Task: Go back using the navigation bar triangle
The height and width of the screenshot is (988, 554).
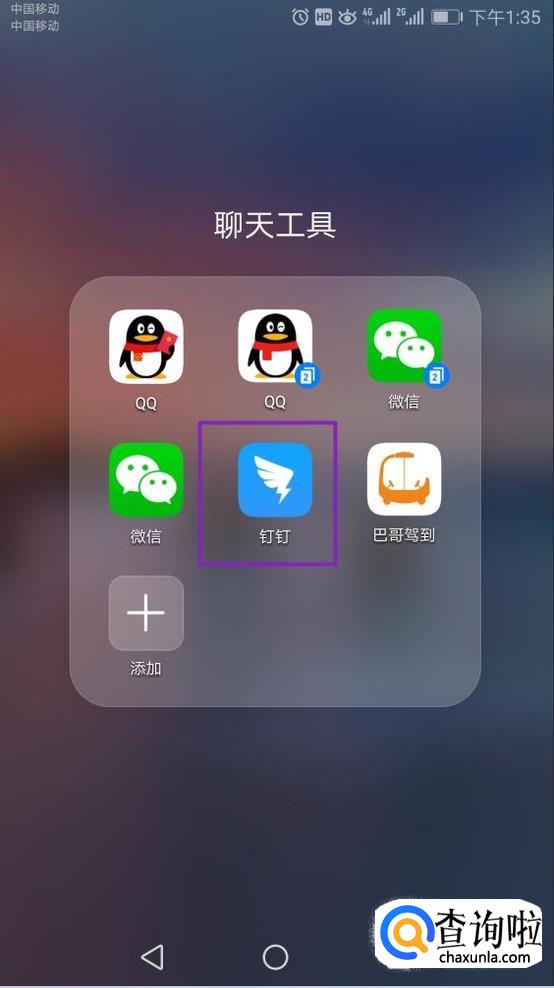Action: tap(152, 956)
